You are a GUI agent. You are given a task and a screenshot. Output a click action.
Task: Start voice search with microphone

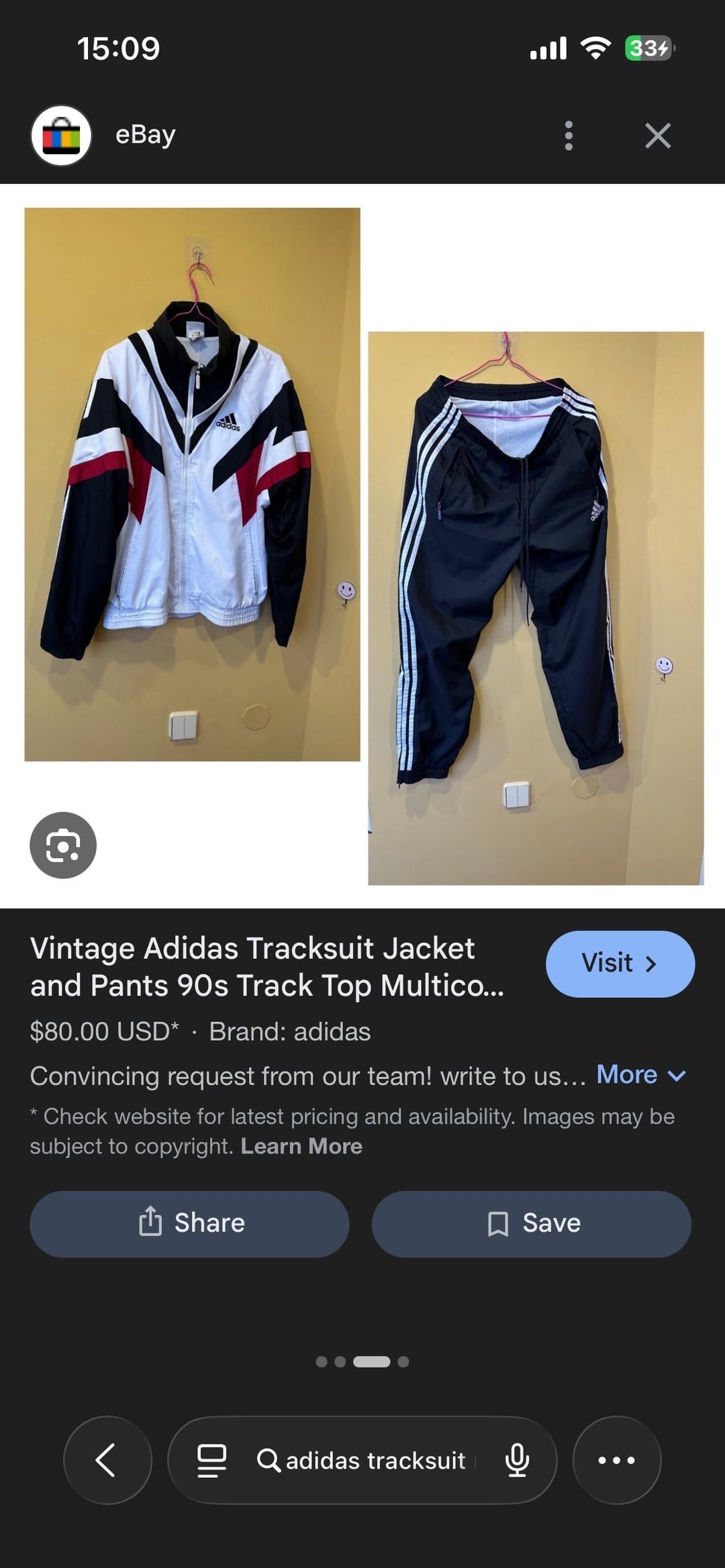click(517, 1461)
